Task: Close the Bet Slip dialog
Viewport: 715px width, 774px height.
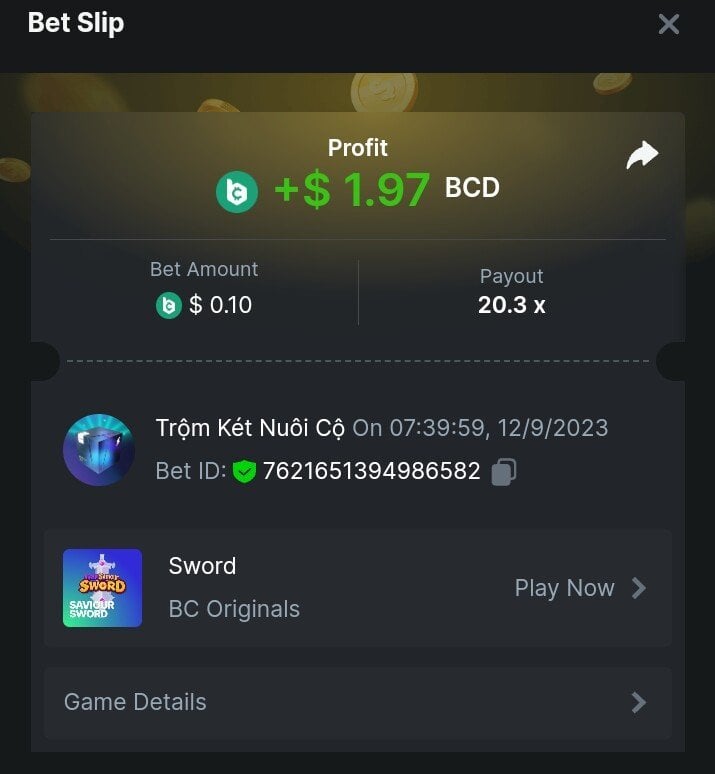Action: pyautogui.click(x=668, y=24)
